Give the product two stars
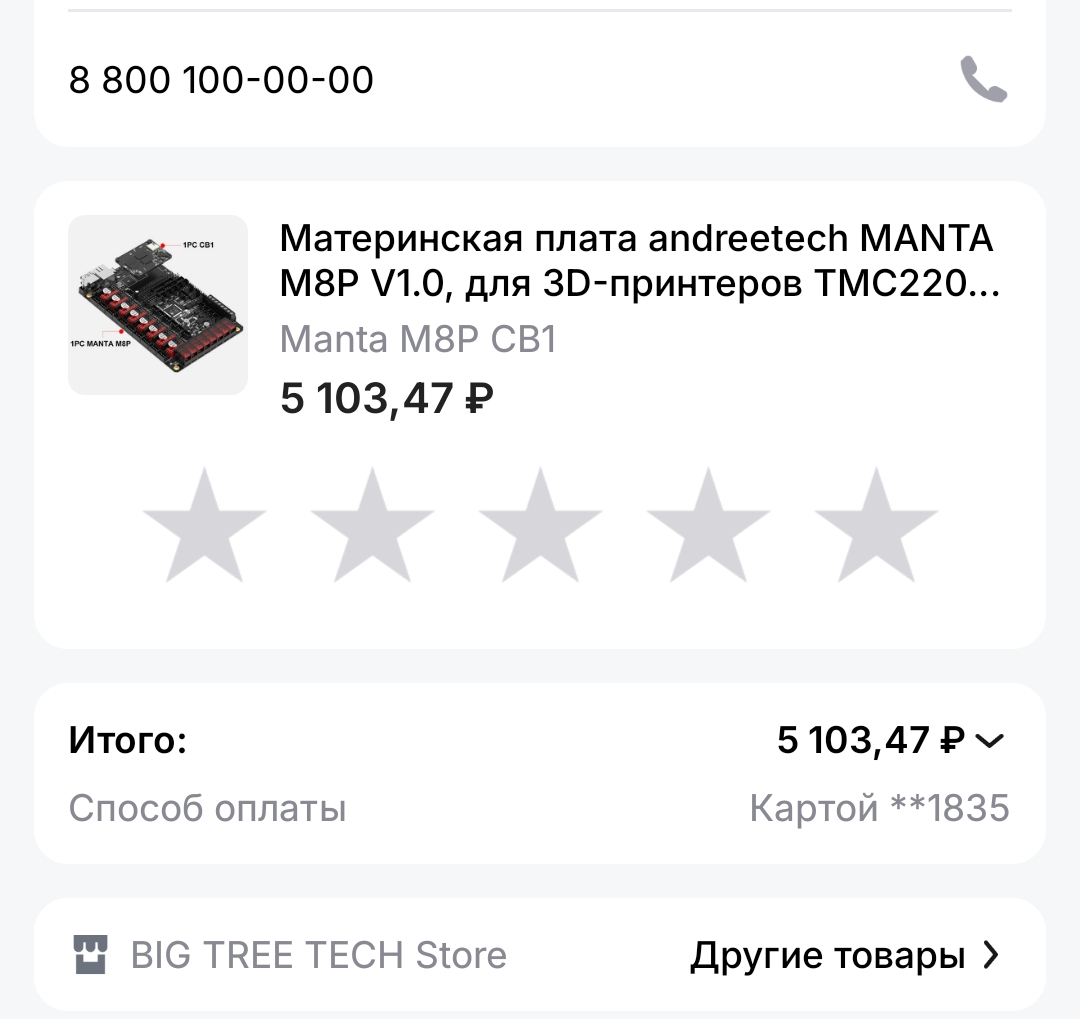The width and height of the screenshot is (1080, 1019). click(372, 525)
